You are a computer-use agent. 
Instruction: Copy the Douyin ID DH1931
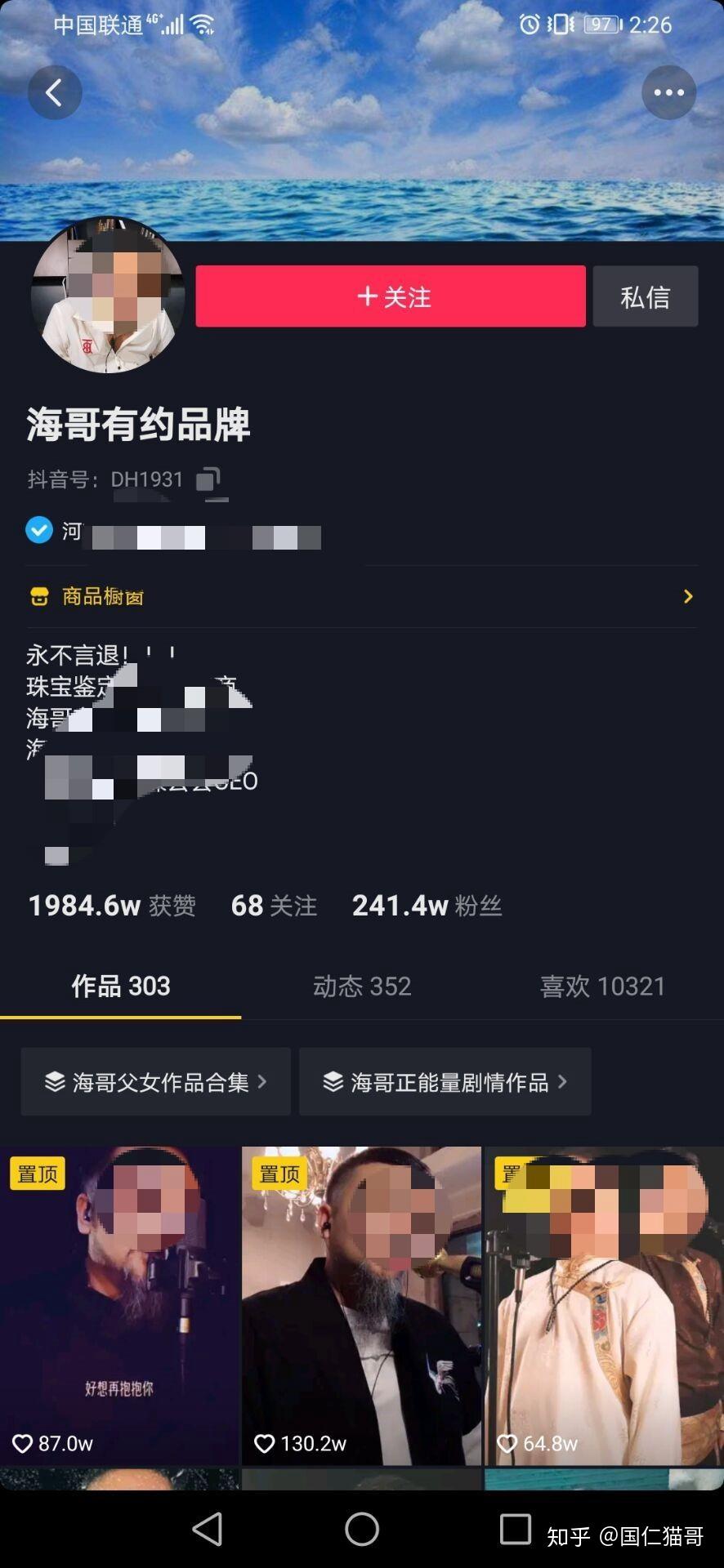pos(208,479)
